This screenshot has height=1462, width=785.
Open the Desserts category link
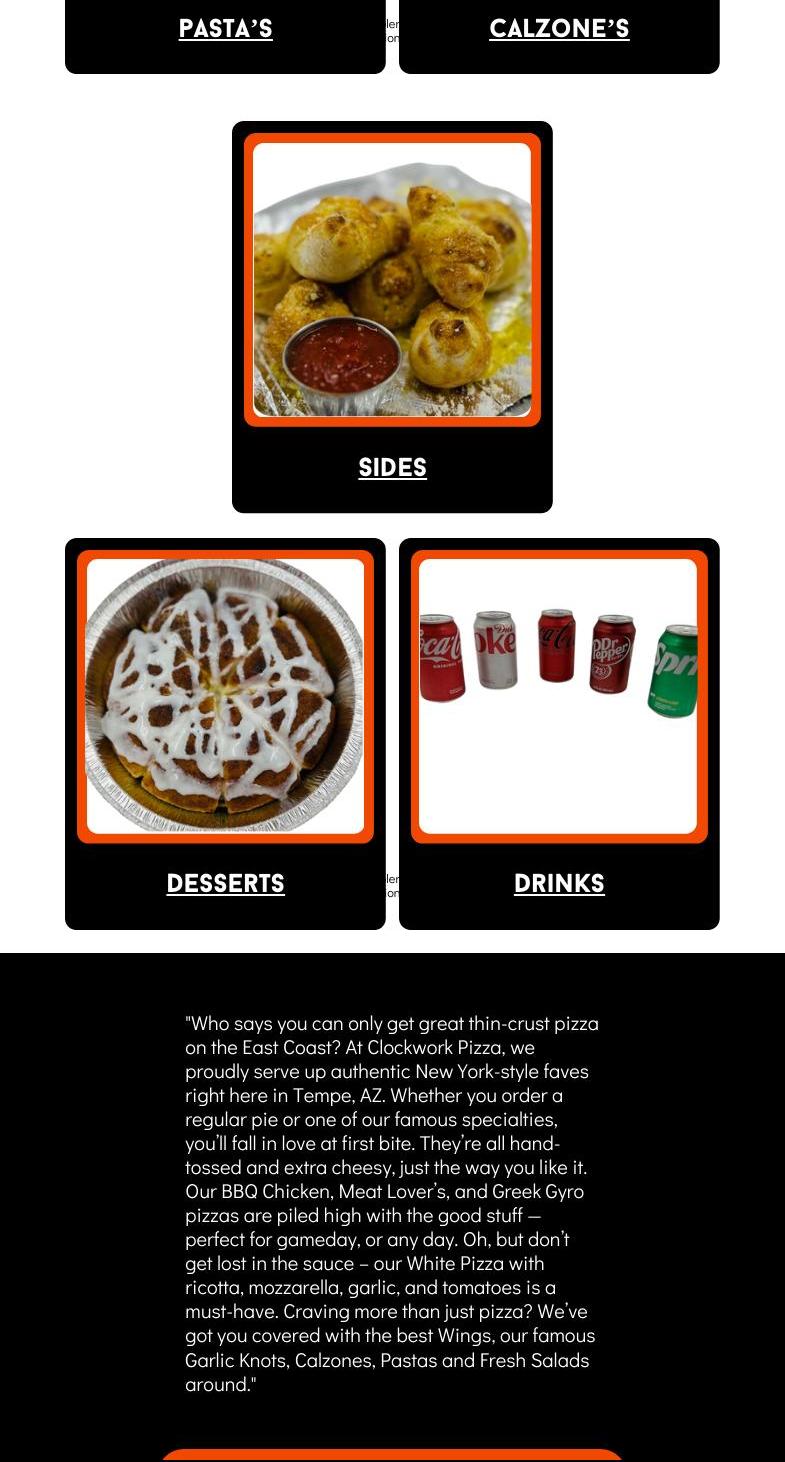(225, 884)
